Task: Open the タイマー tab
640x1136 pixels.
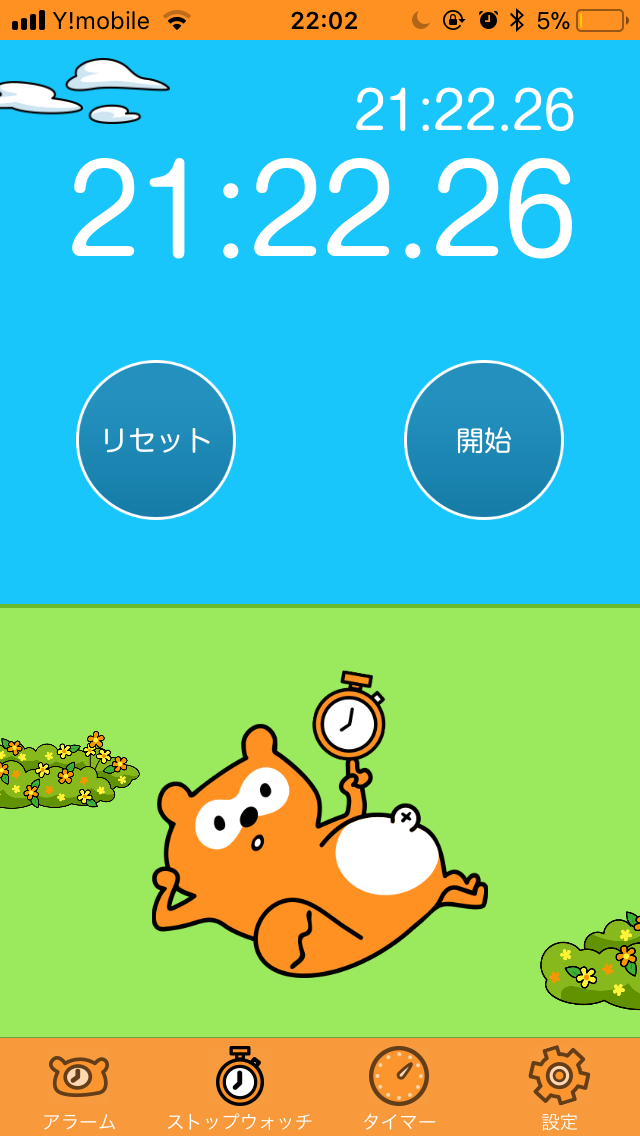Action: tap(399, 1087)
